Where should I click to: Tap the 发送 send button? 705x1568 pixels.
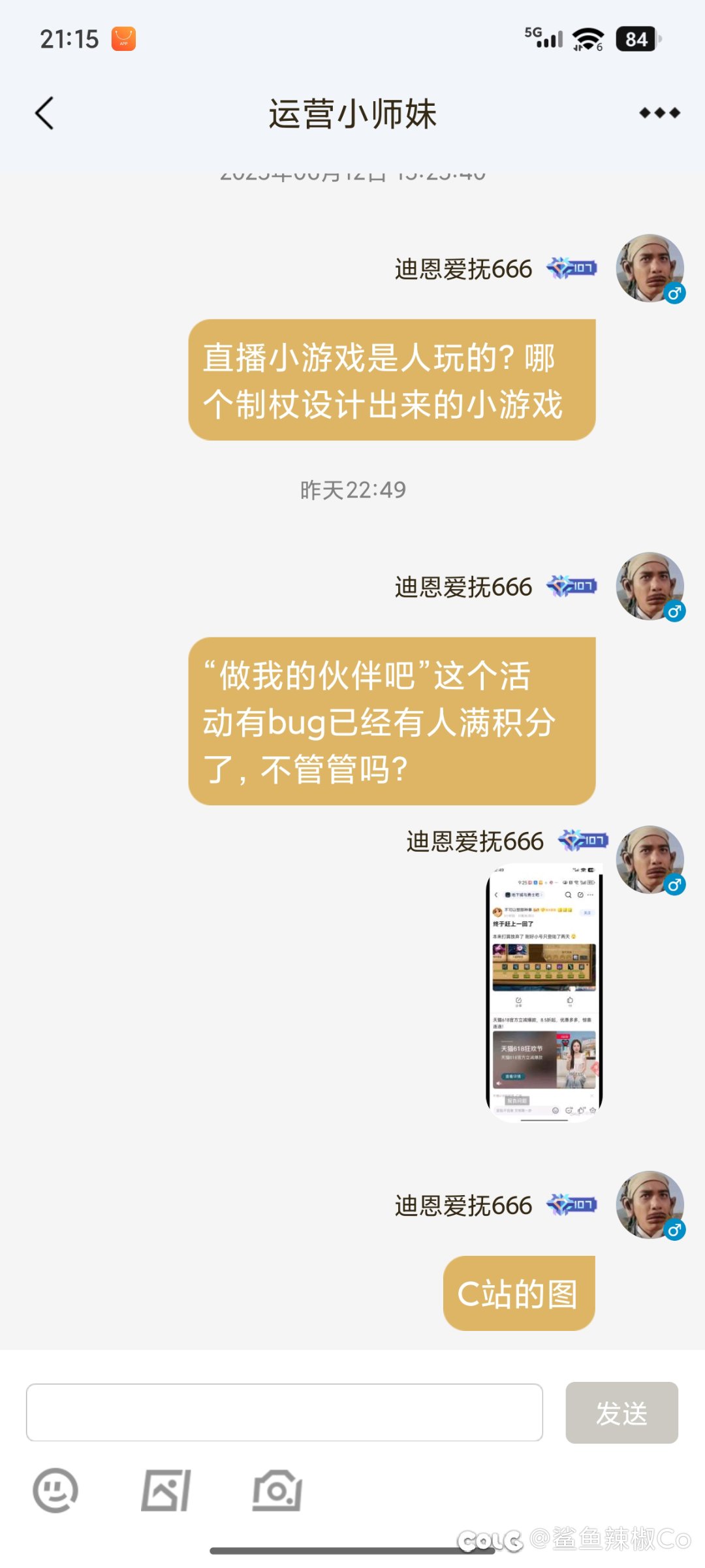click(621, 1412)
